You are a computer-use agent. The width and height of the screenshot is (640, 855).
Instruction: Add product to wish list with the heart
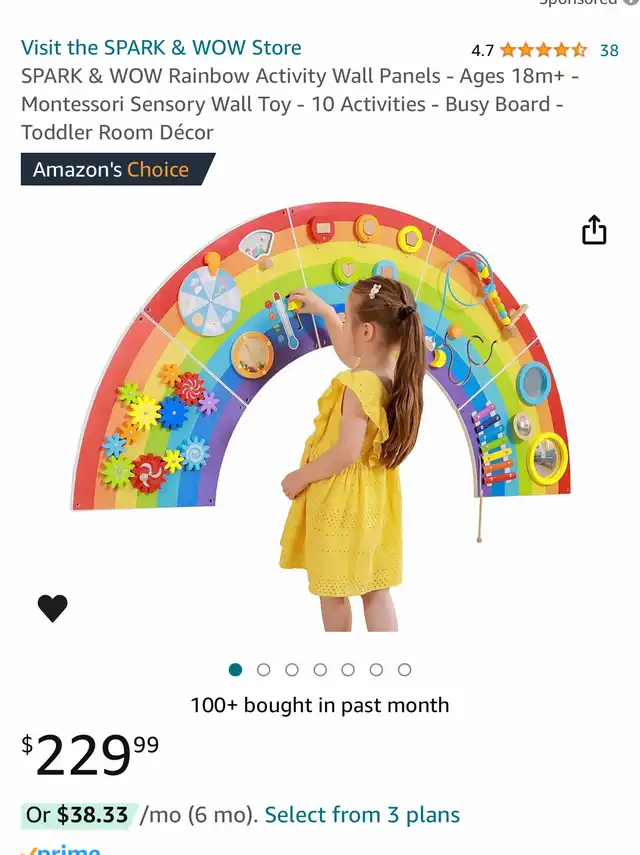tap(53, 607)
